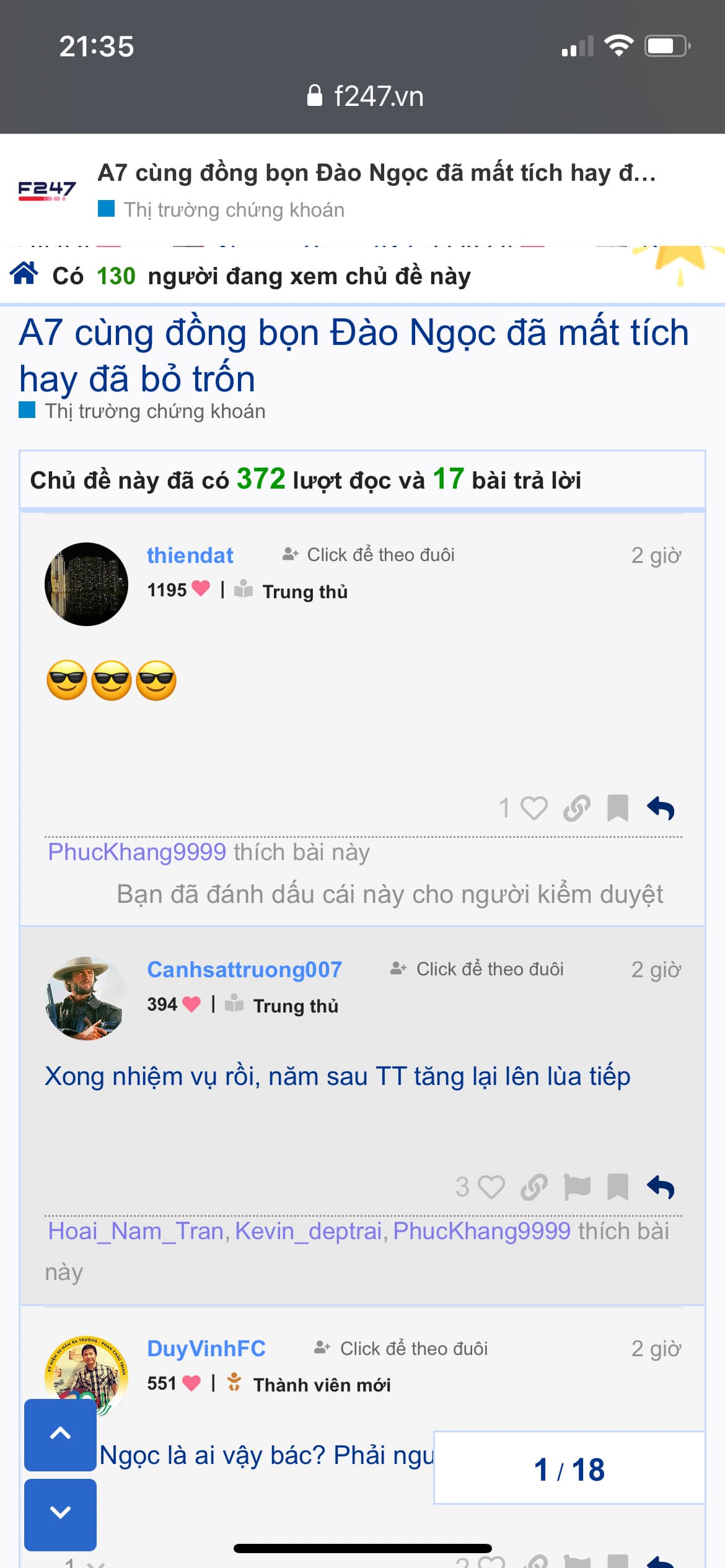This screenshot has height=1568, width=725.
Task: Jump up with the blue up arrow
Action: coord(60,1434)
